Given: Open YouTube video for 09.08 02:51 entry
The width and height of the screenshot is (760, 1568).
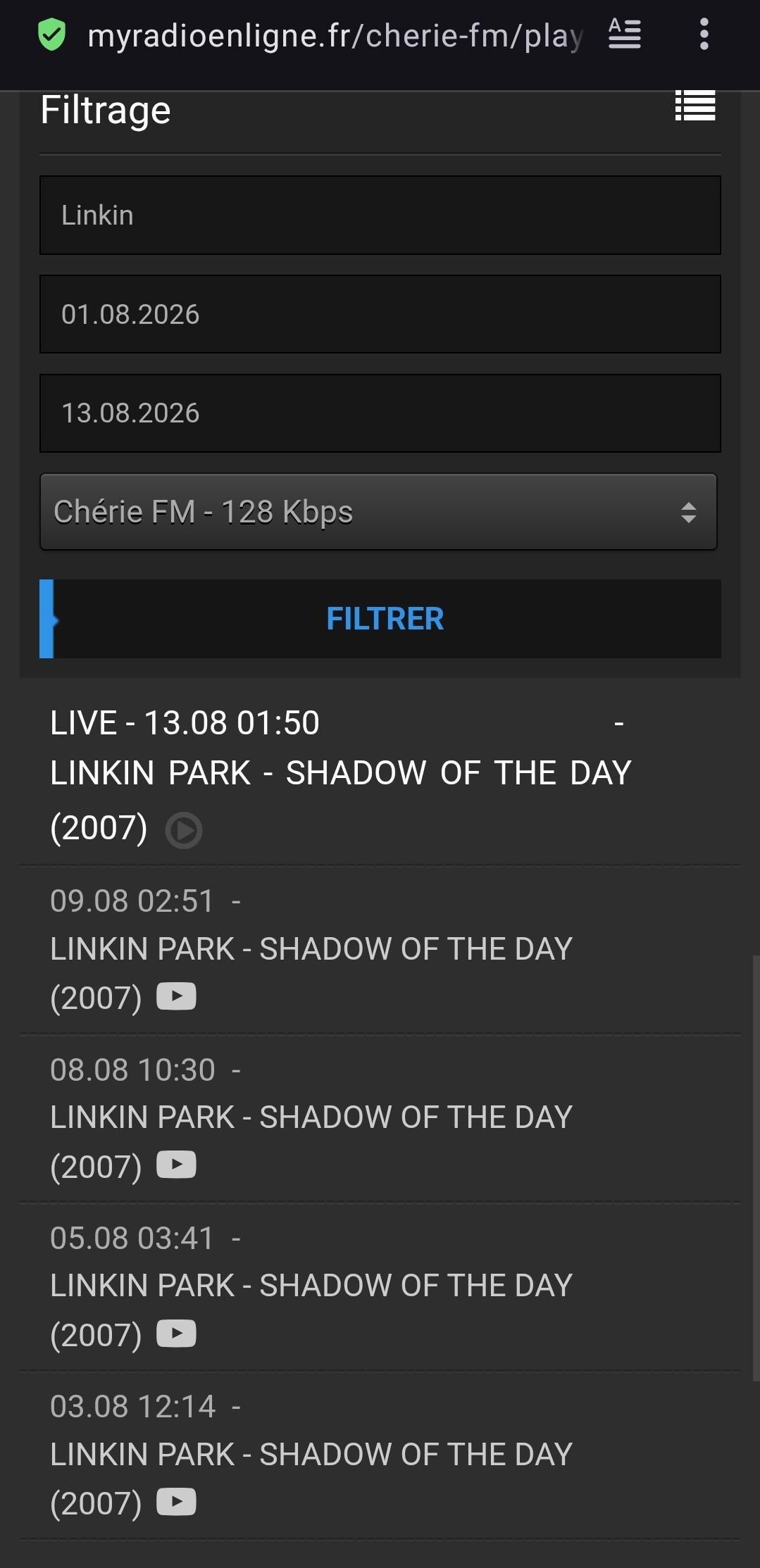Looking at the screenshot, I should [176, 996].
